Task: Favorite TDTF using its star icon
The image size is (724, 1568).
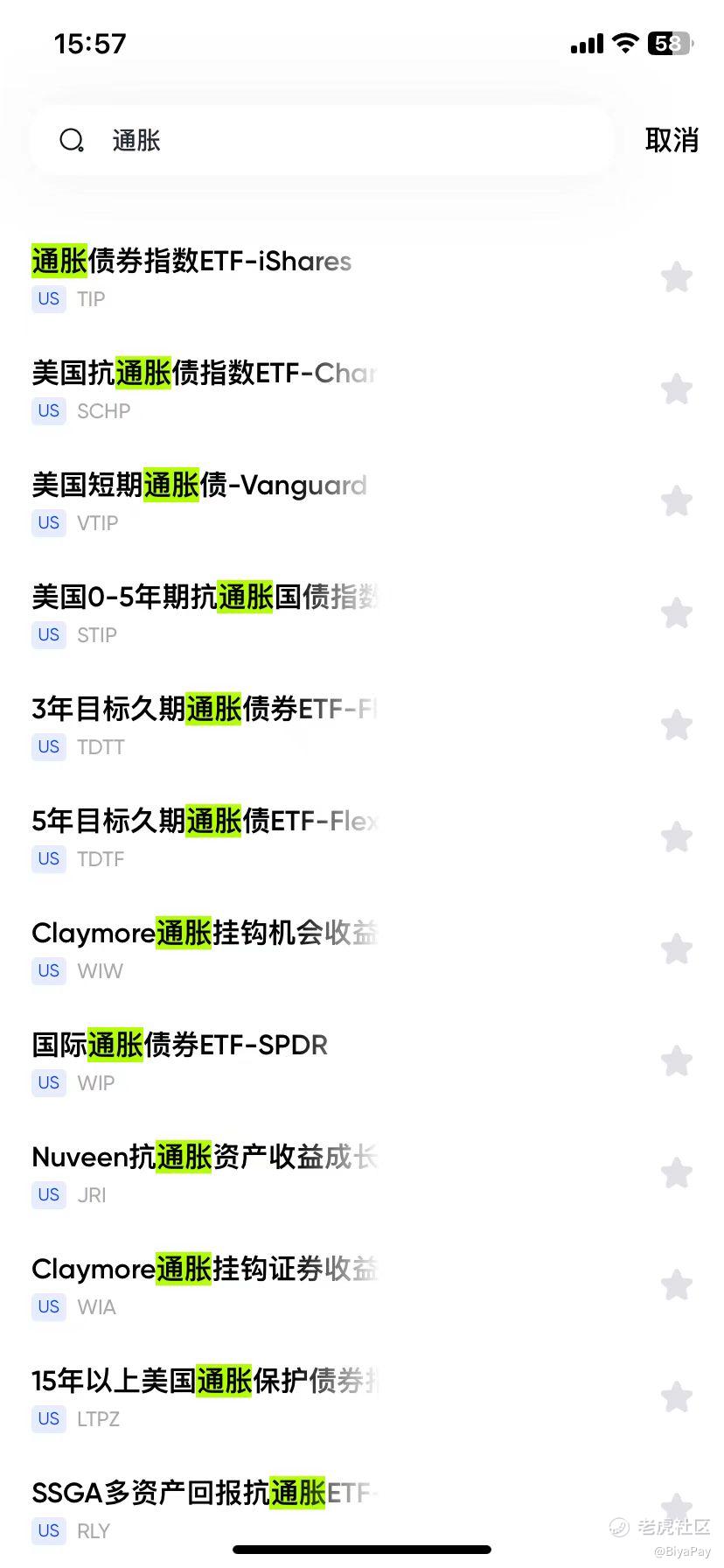Action: [677, 837]
